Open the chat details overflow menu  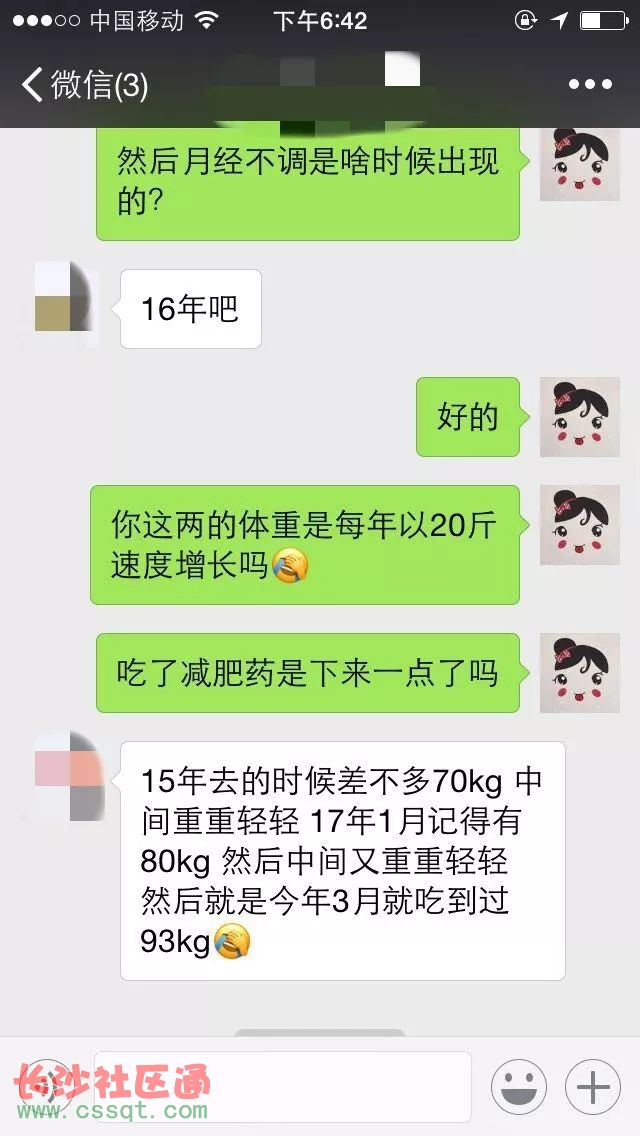coord(590,85)
